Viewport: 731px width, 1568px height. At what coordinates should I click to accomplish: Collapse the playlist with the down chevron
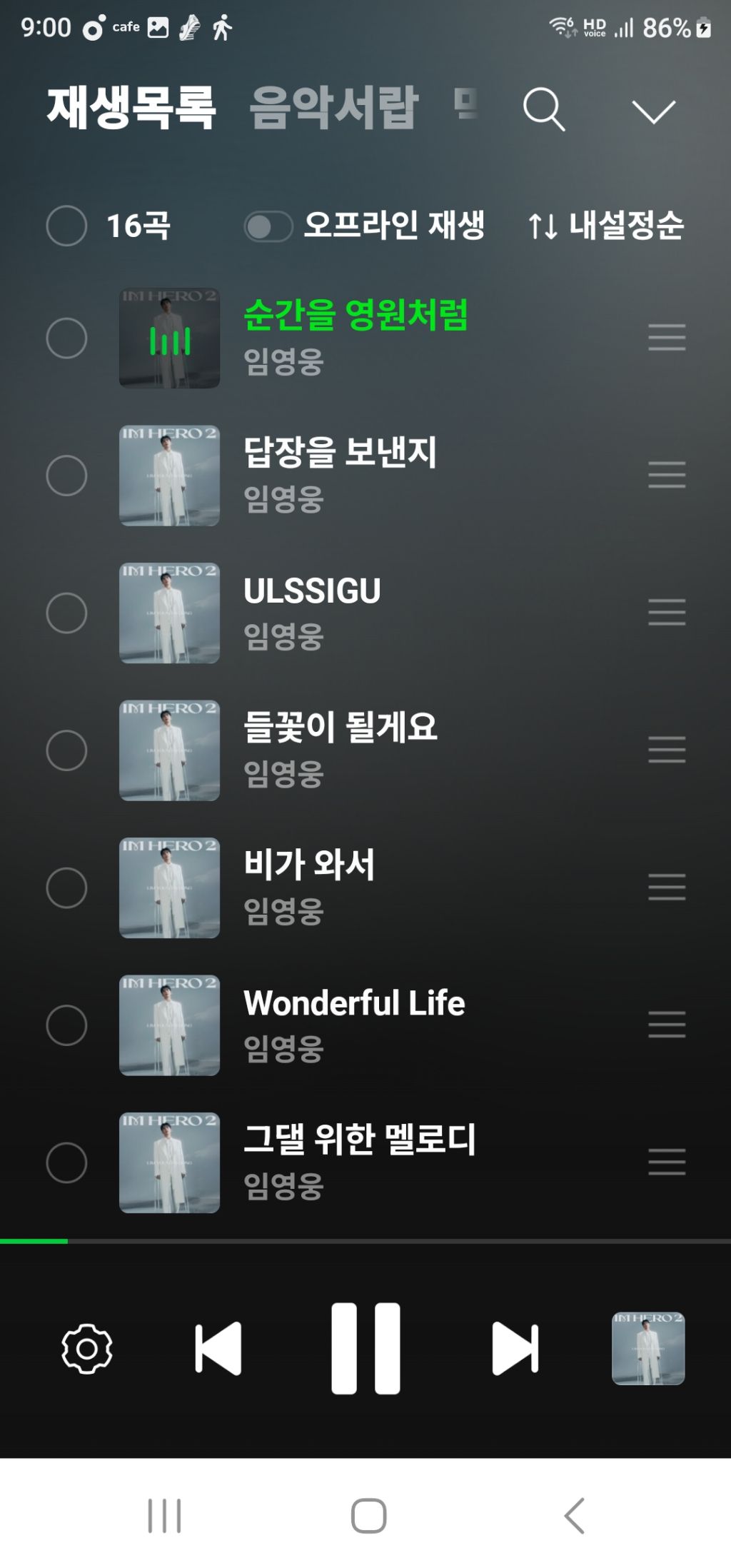point(653,111)
